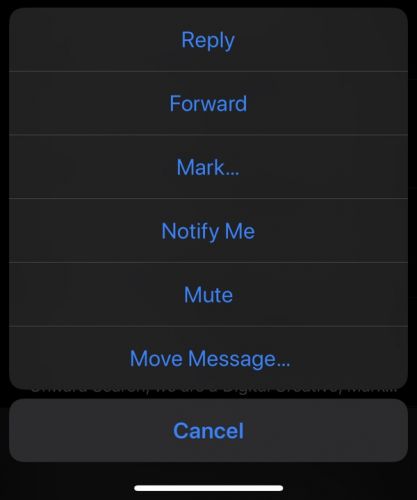Mute this email conversation
Image resolution: width=417 pixels, height=500 pixels.
pyautogui.click(x=208, y=295)
